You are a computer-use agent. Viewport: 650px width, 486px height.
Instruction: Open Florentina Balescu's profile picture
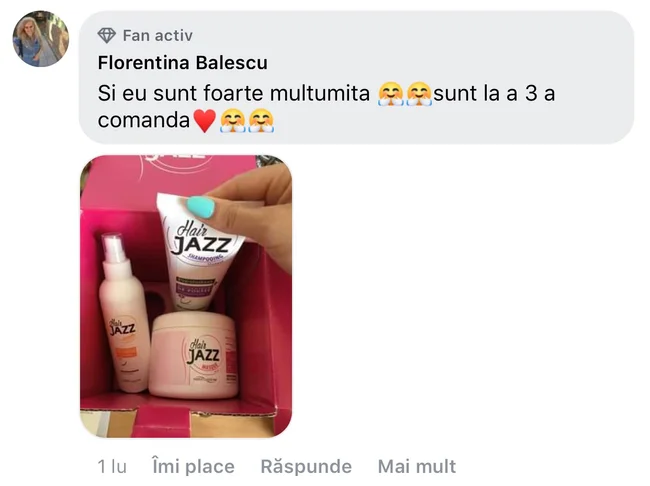pos(41,39)
